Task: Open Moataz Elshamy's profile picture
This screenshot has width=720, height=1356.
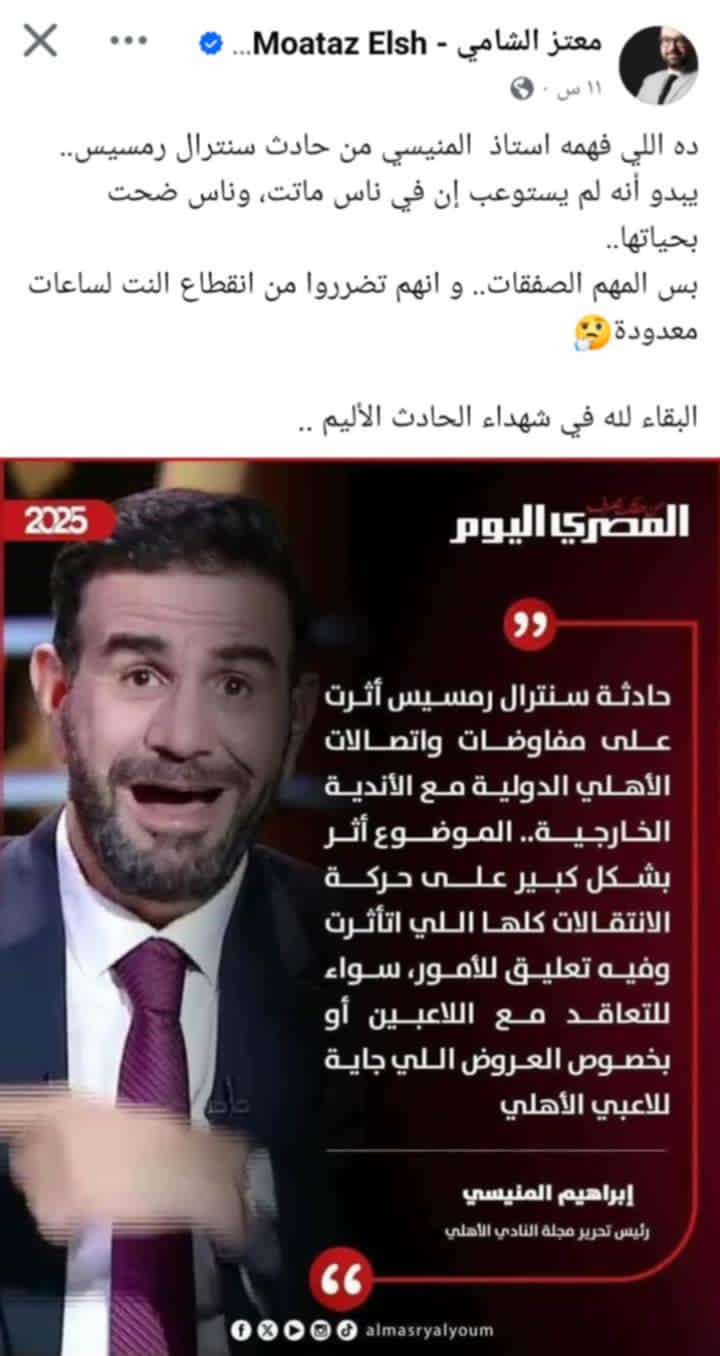Action: [658, 66]
